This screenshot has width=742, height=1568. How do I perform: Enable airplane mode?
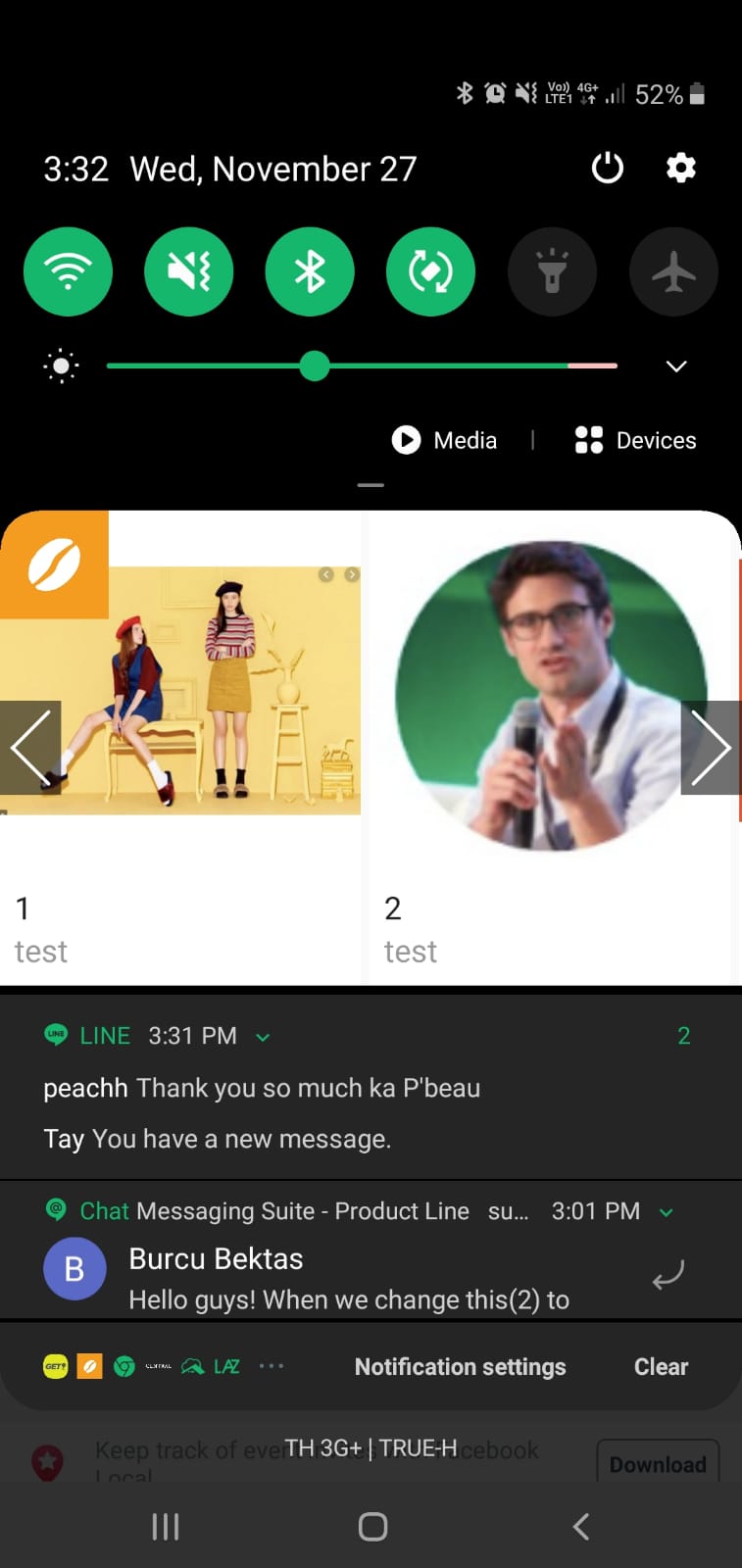[673, 271]
